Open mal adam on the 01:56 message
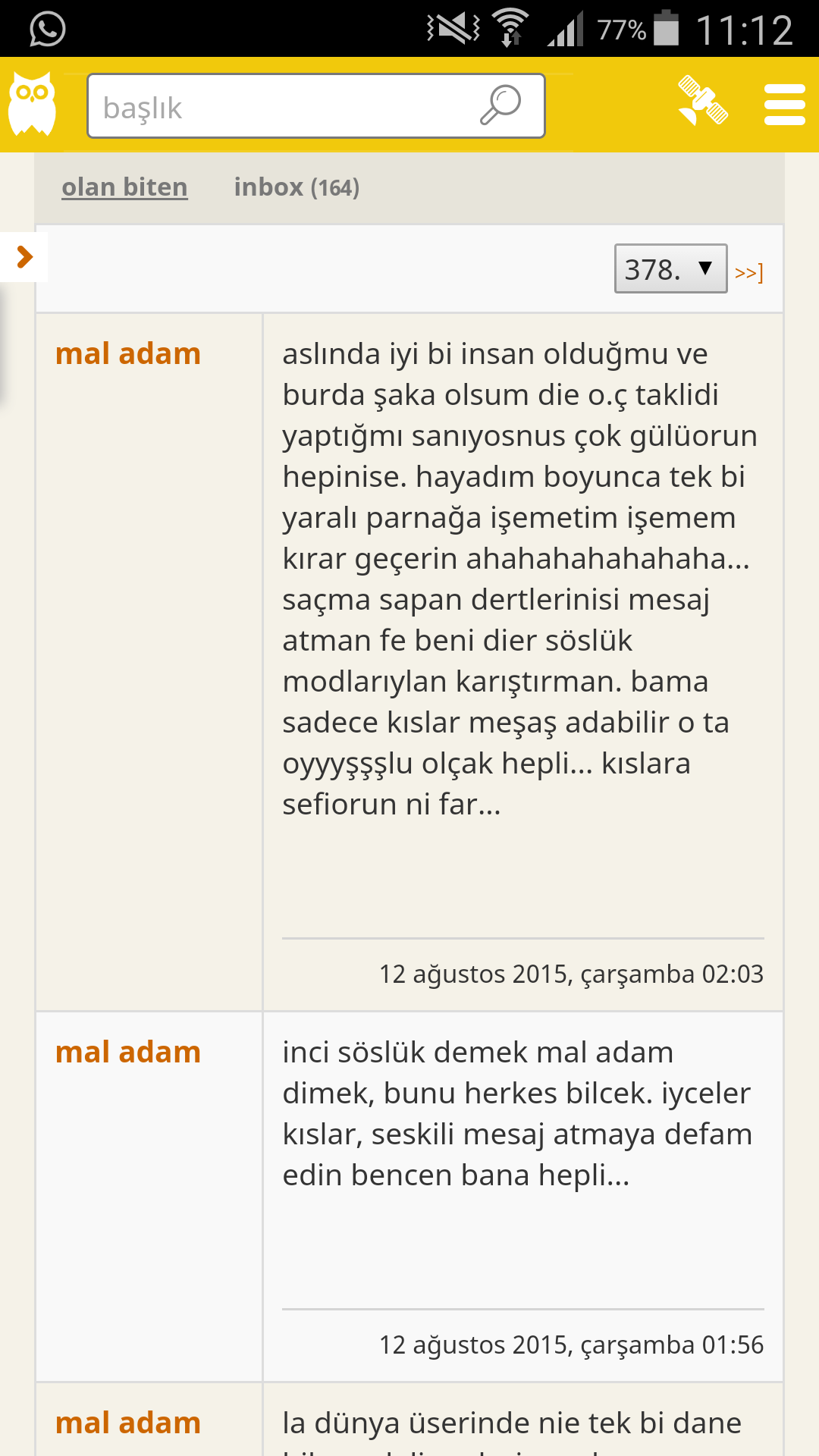 pyautogui.click(x=128, y=1053)
